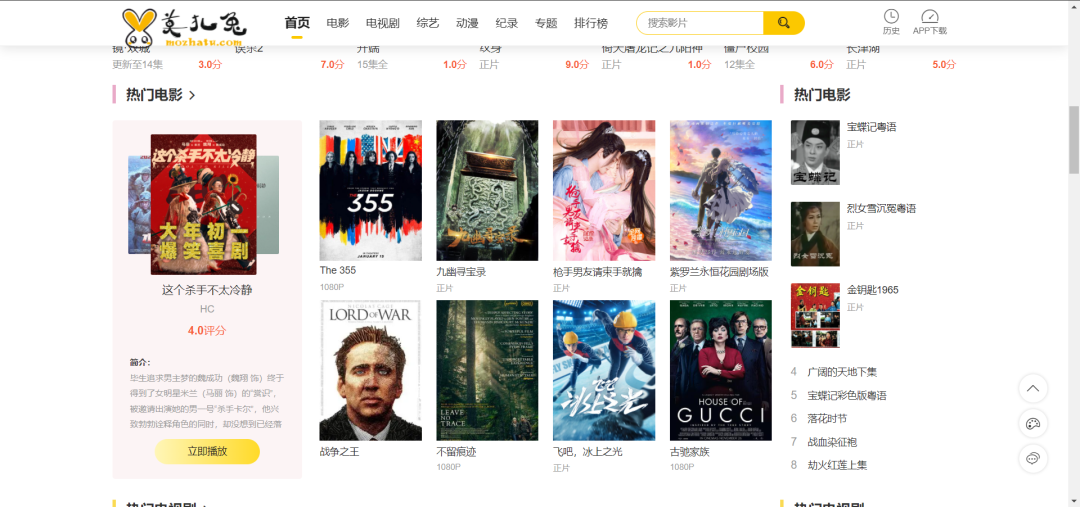Tap the yellow search magnifier button

tap(784, 22)
